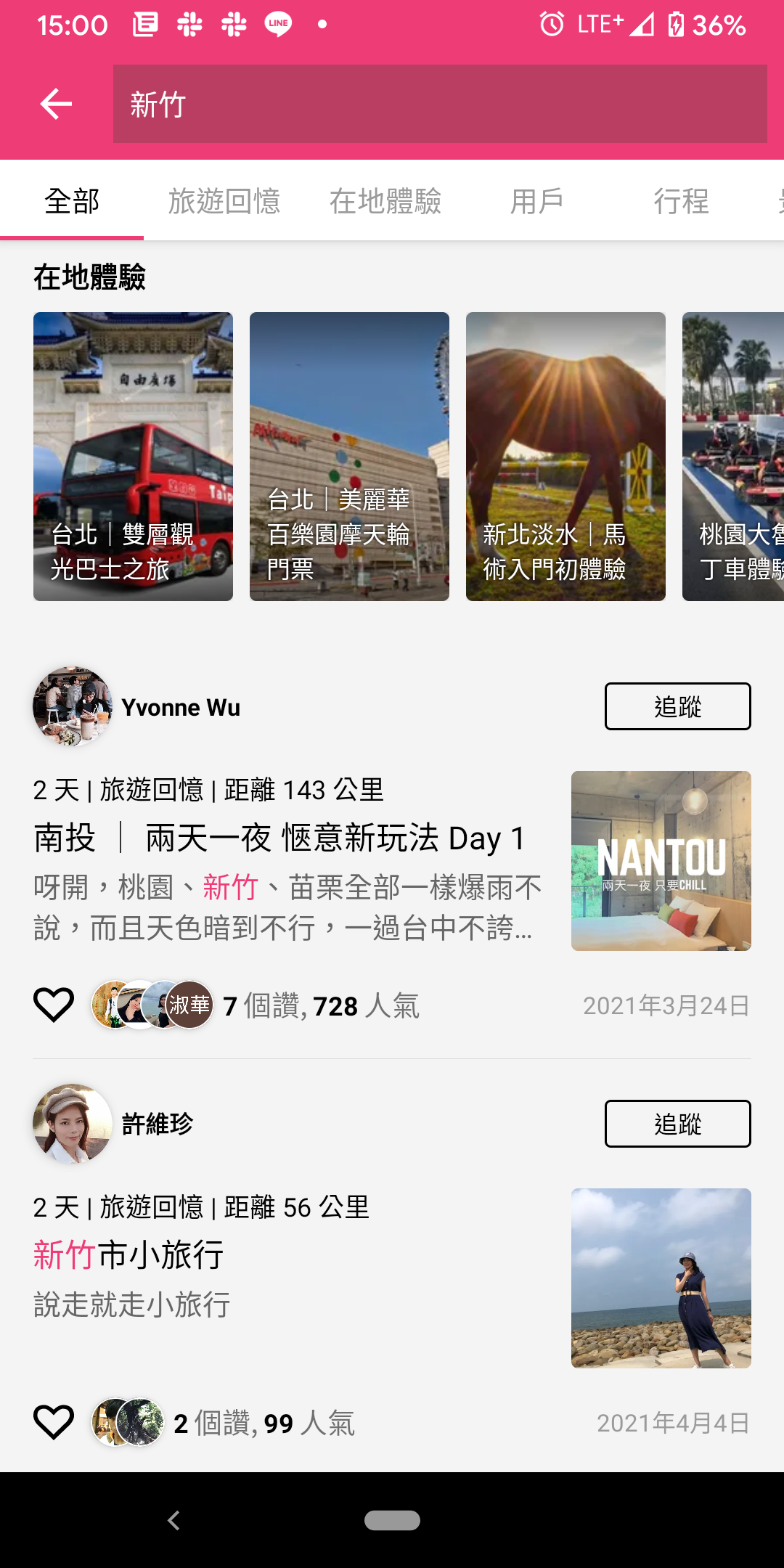Viewport: 784px width, 1568px height.
Task: Open the 桃園 kart experience card
Action: tap(733, 456)
